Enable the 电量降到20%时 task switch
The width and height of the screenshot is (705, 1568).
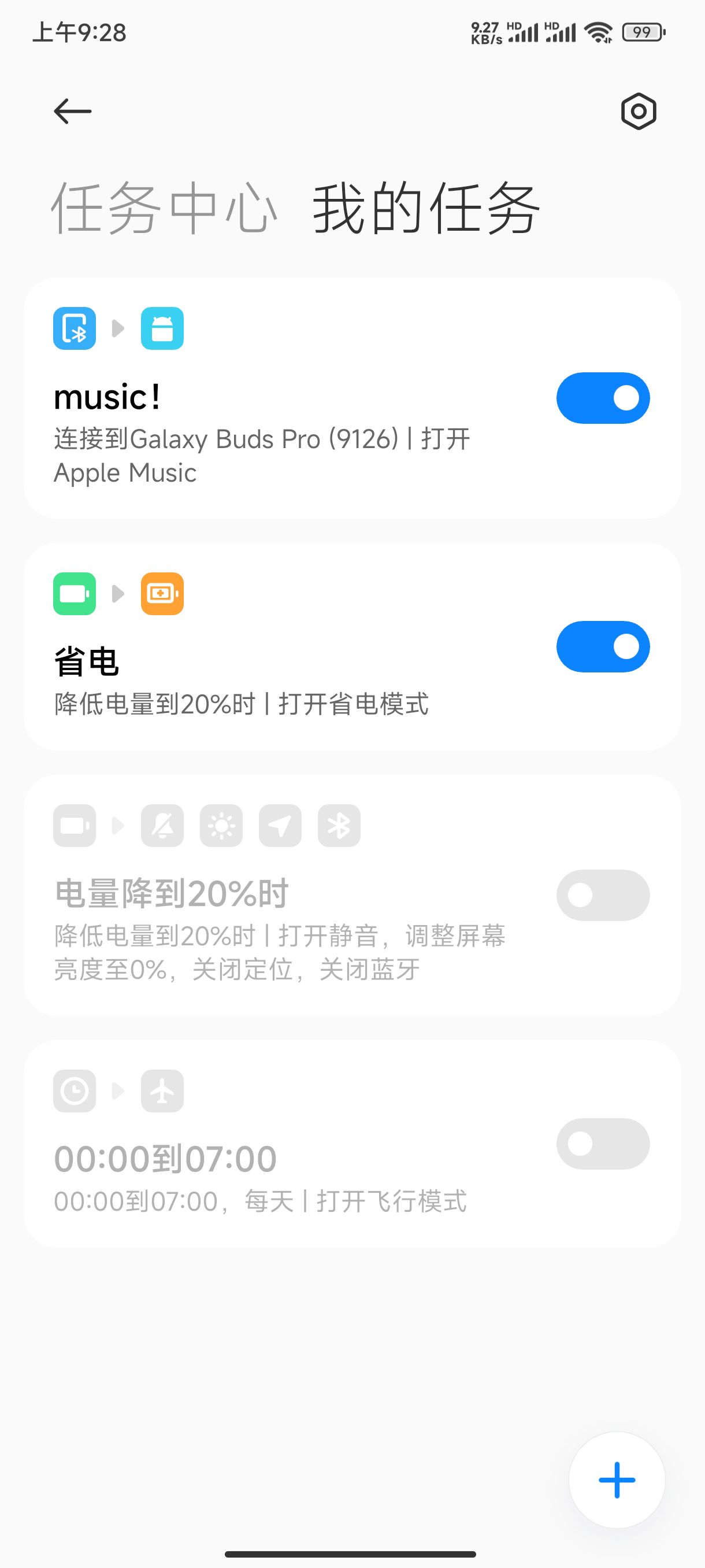603,895
